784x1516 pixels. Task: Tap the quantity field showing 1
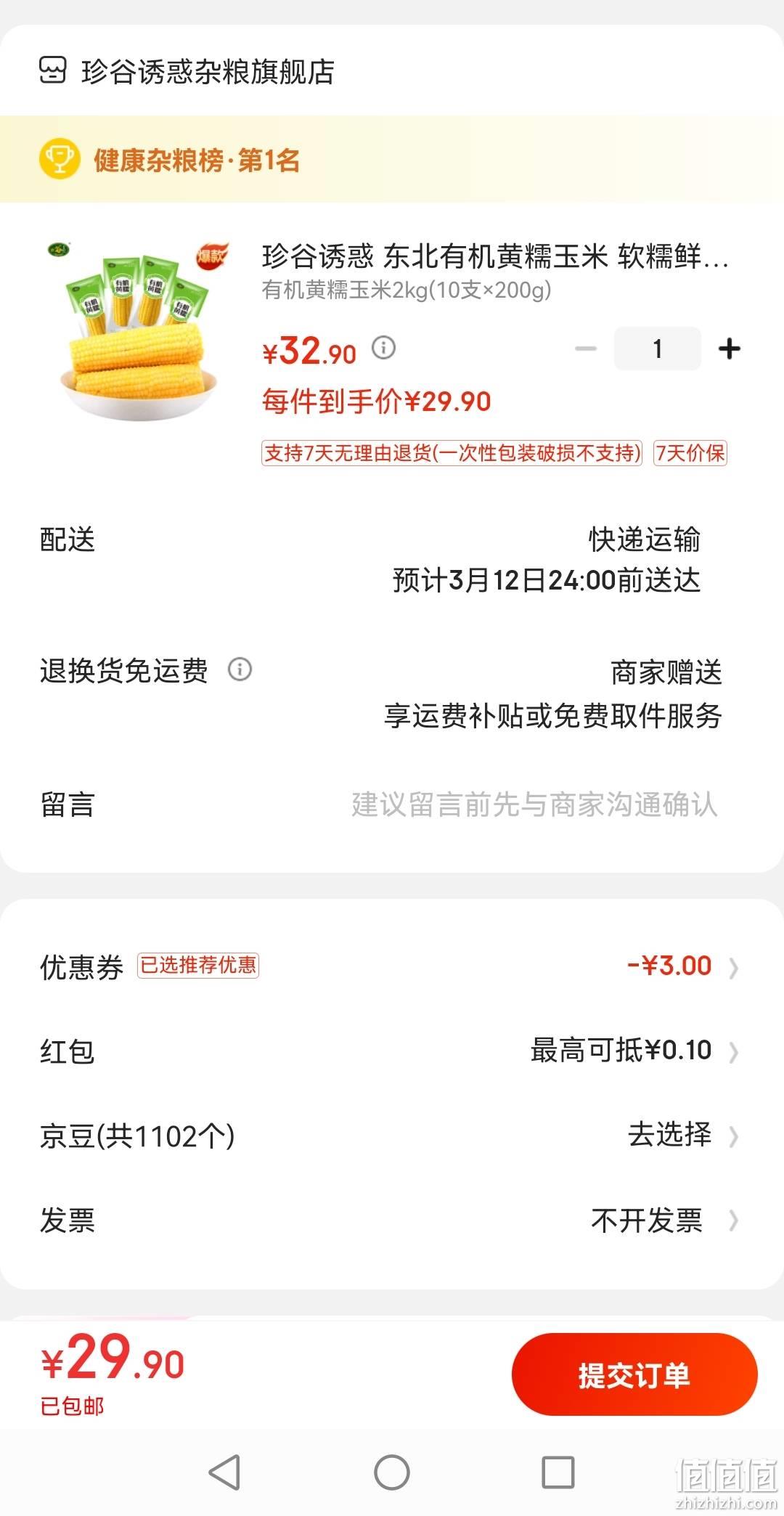point(658,349)
